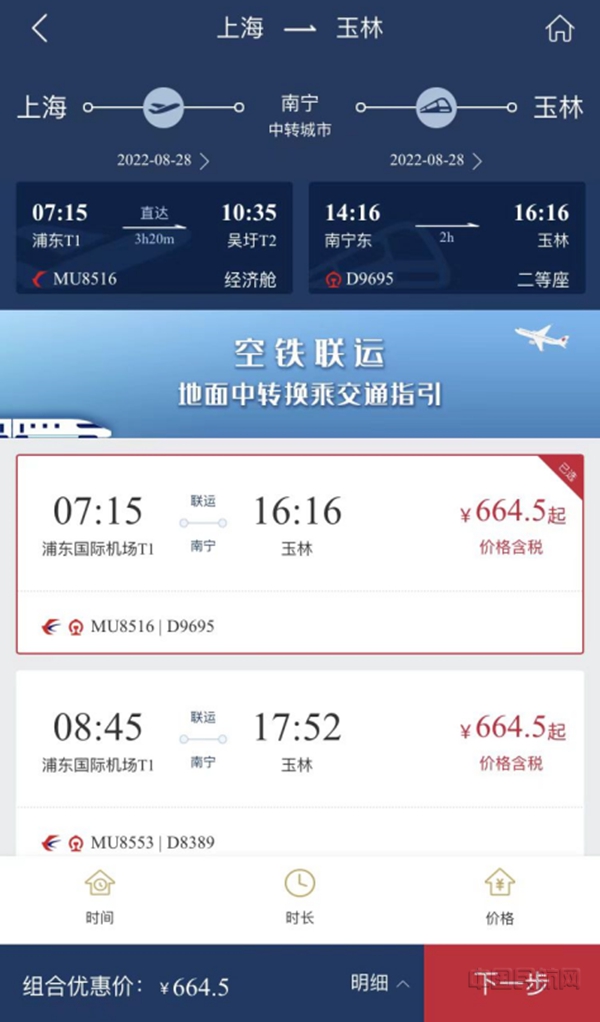
Task: Expand the 明细 price details
Action: pos(380,983)
